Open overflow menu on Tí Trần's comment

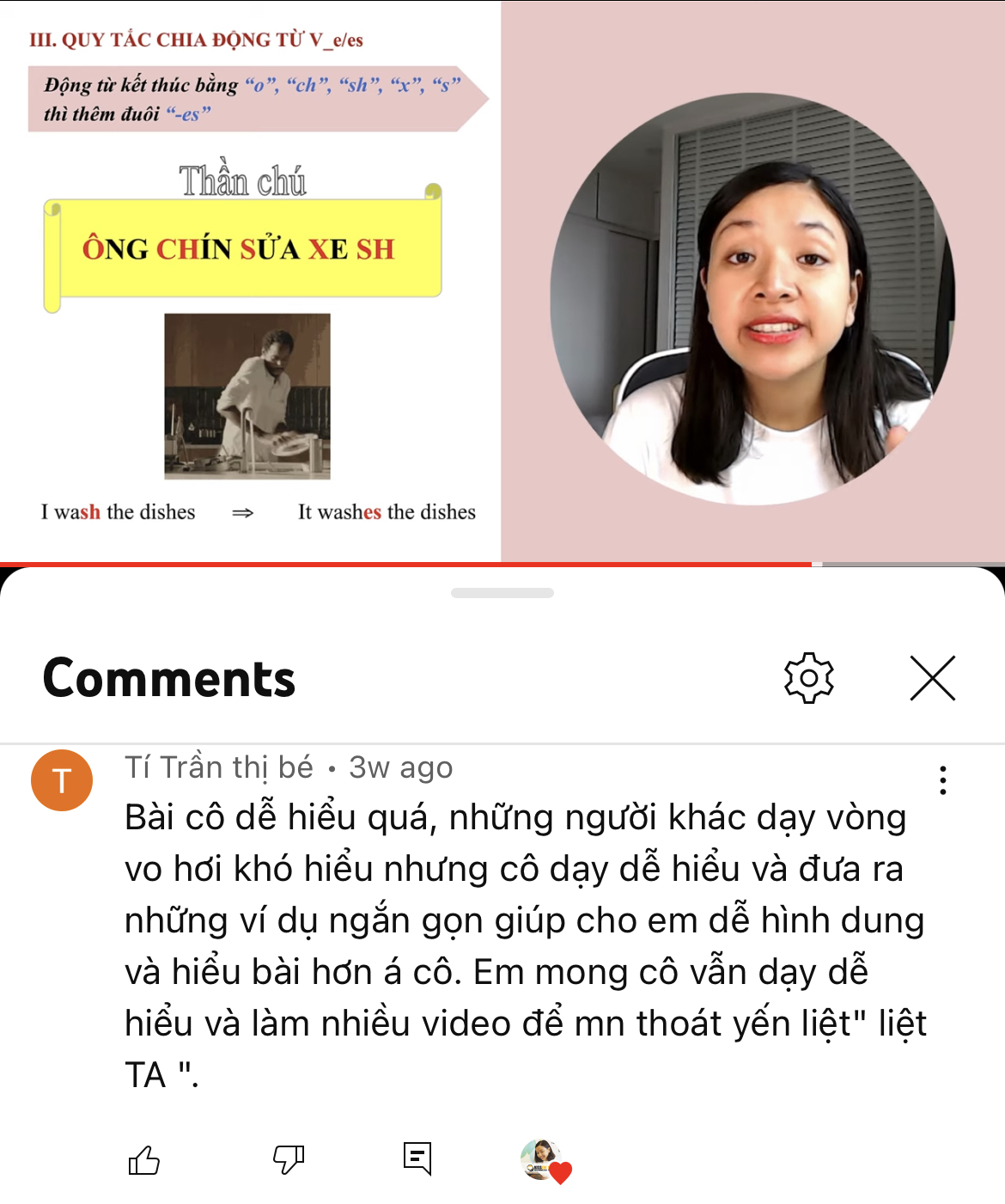coord(942,780)
